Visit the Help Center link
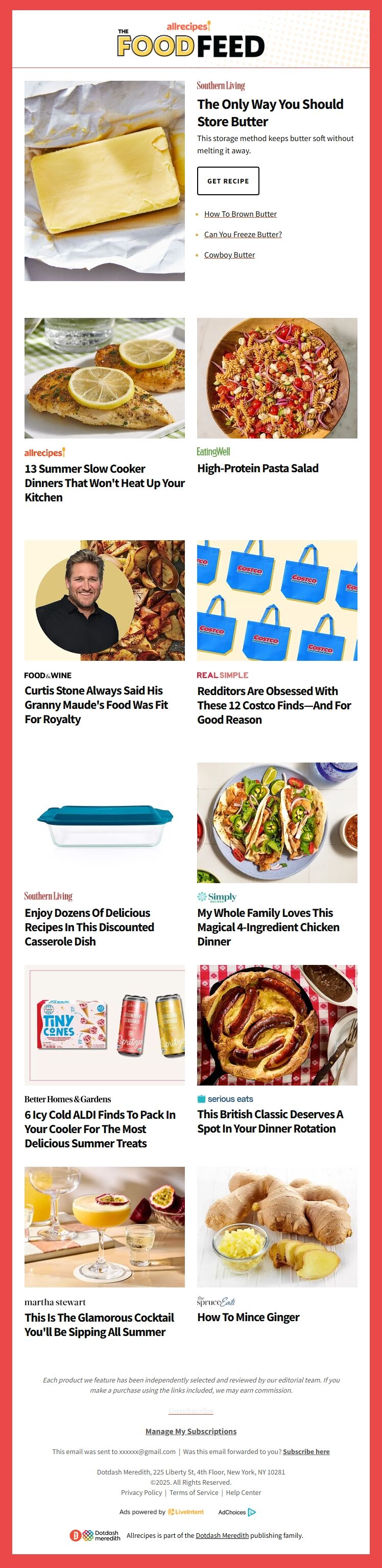The height and width of the screenshot is (1568, 382). tap(243, 1492)
